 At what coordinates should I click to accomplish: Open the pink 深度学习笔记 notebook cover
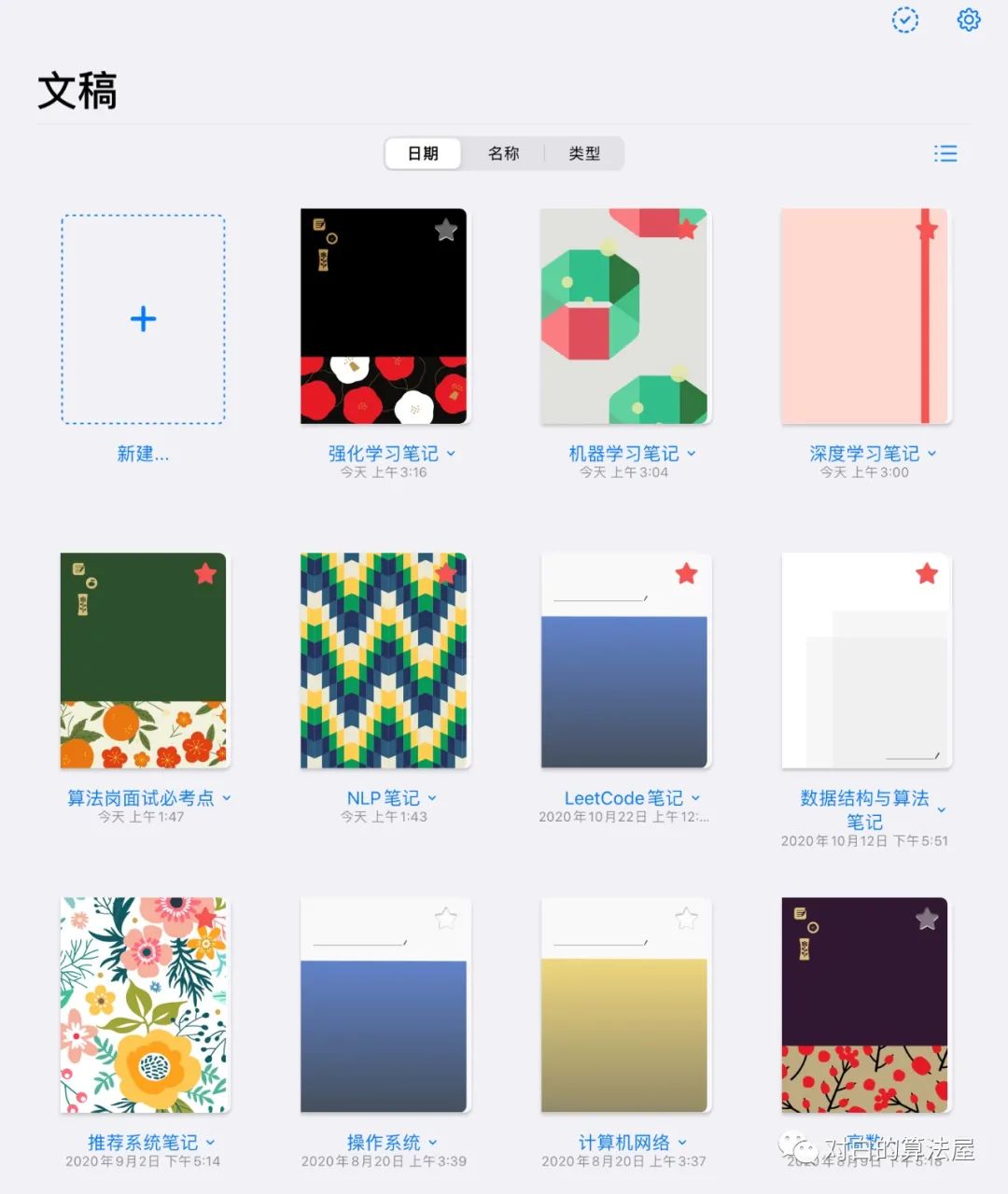[x=864, y=317]
